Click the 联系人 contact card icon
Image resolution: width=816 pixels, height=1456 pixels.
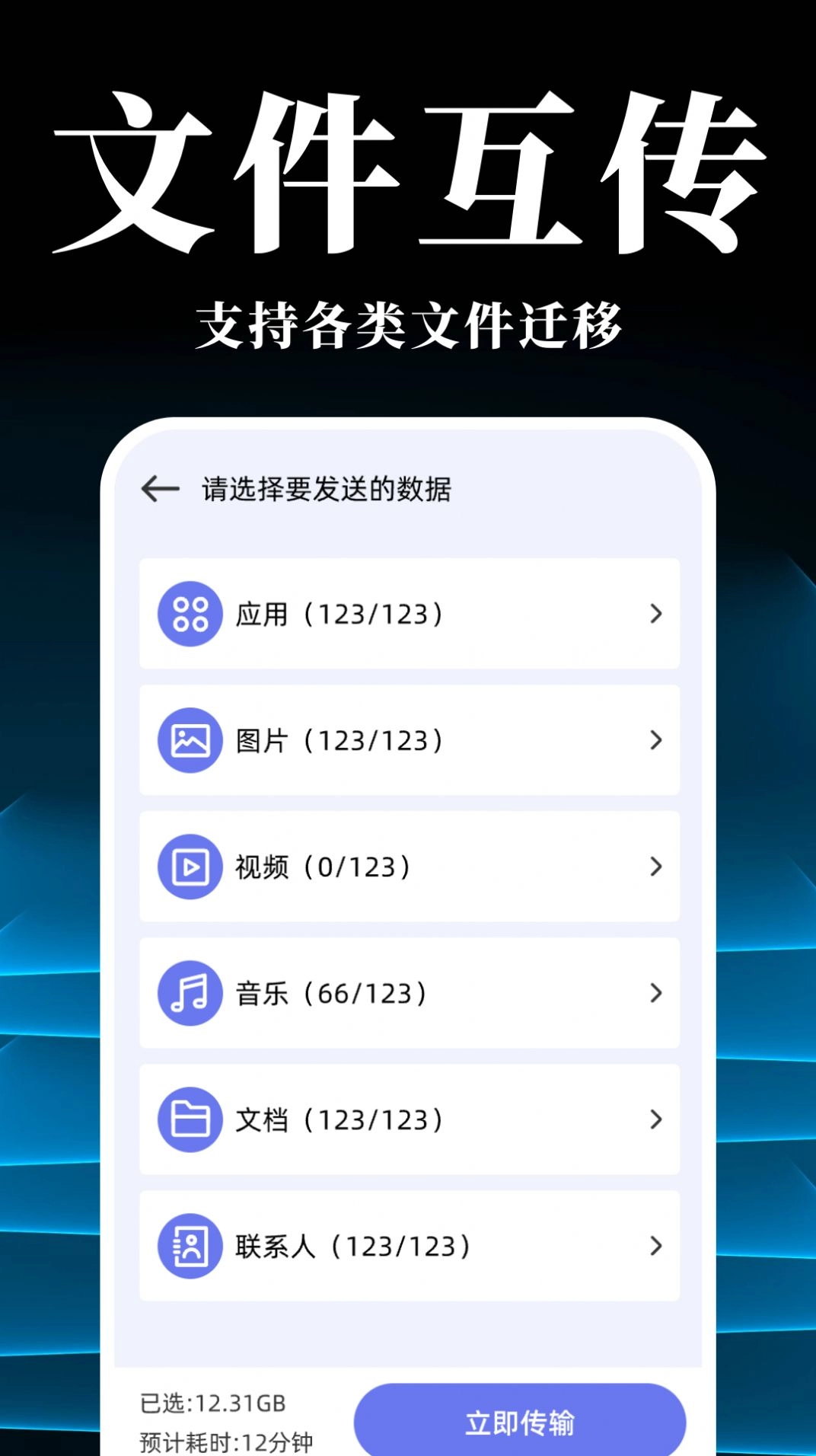click(190, 1246)
